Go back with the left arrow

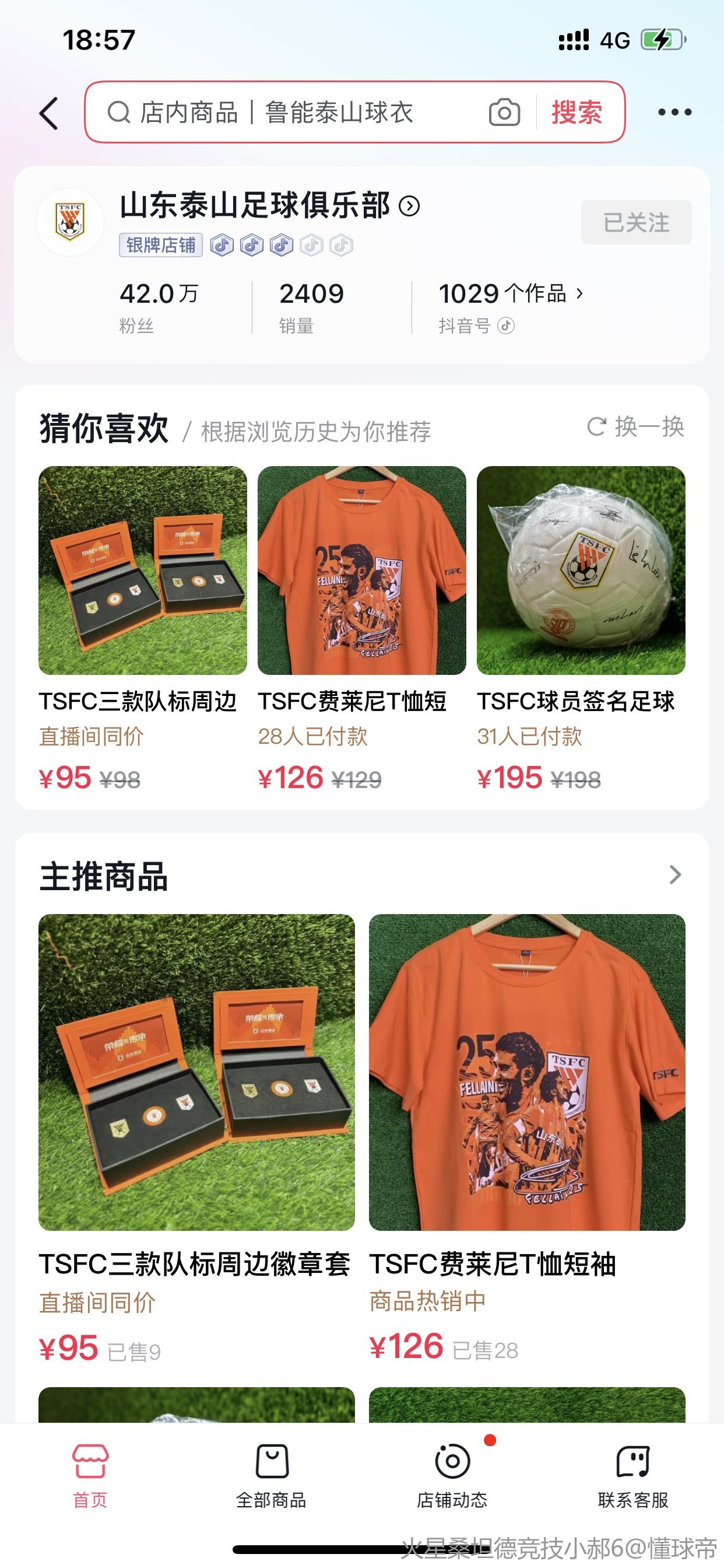[x=50, y=113]
